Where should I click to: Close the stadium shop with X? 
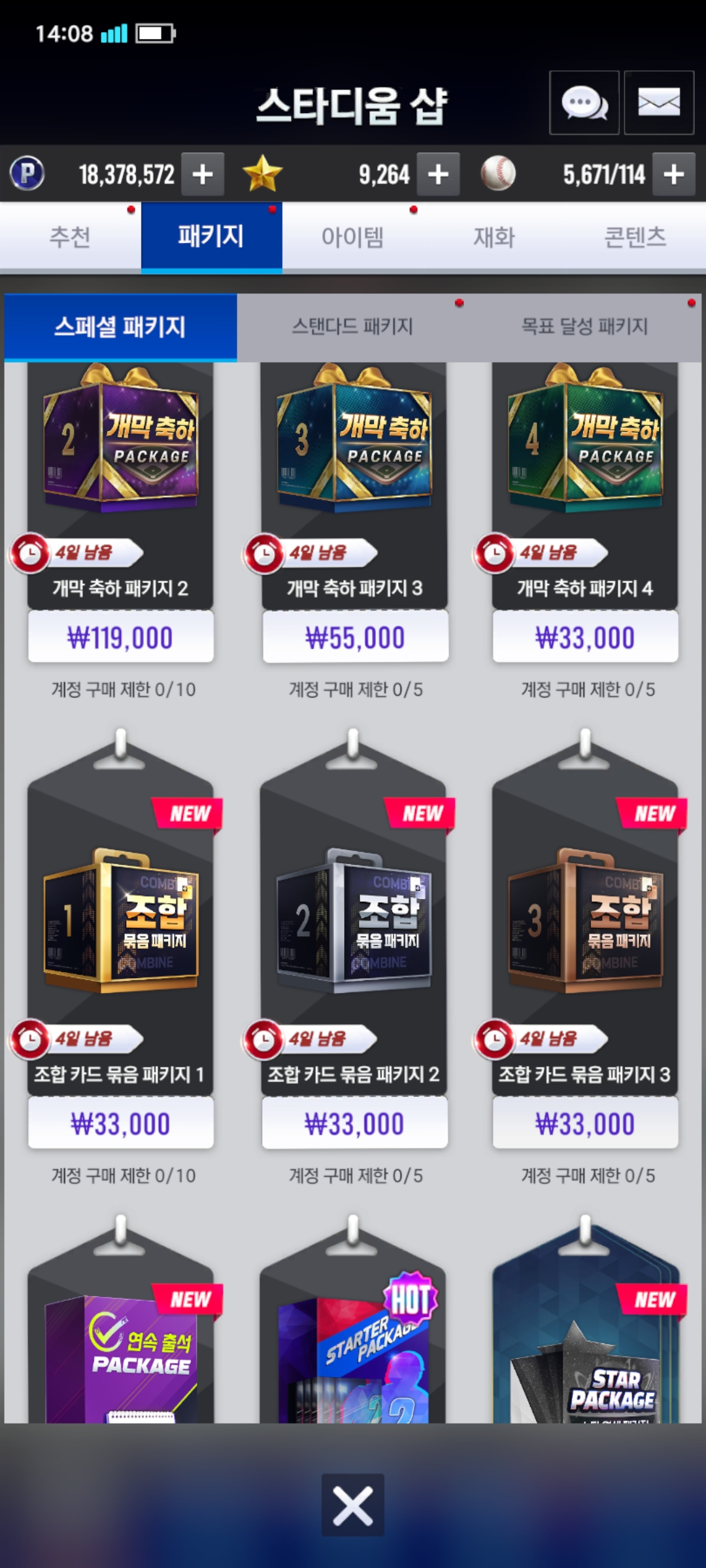[x=353, y=1505]
